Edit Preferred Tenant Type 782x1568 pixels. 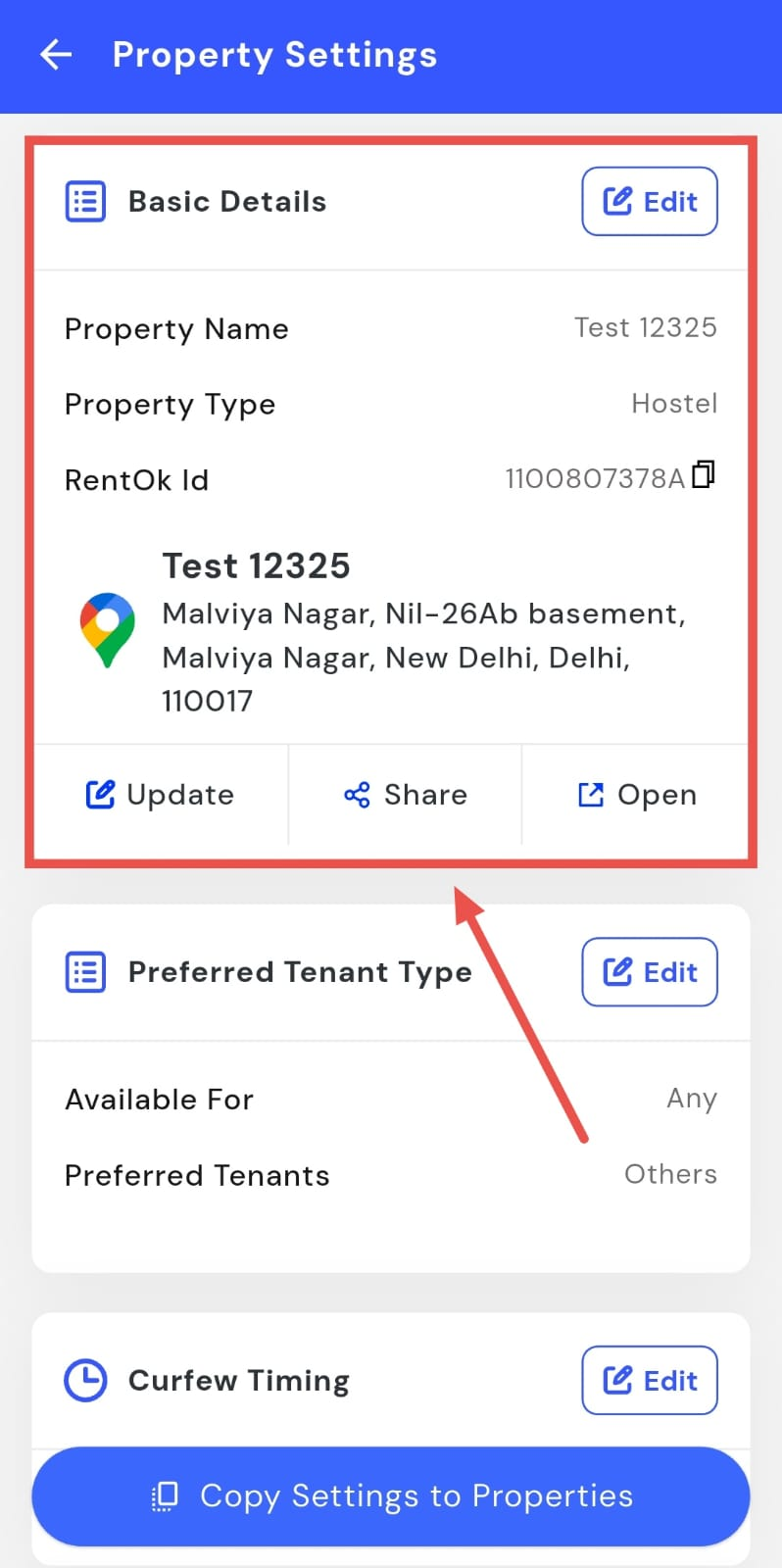pyautogui.click(x=650, y=972)
